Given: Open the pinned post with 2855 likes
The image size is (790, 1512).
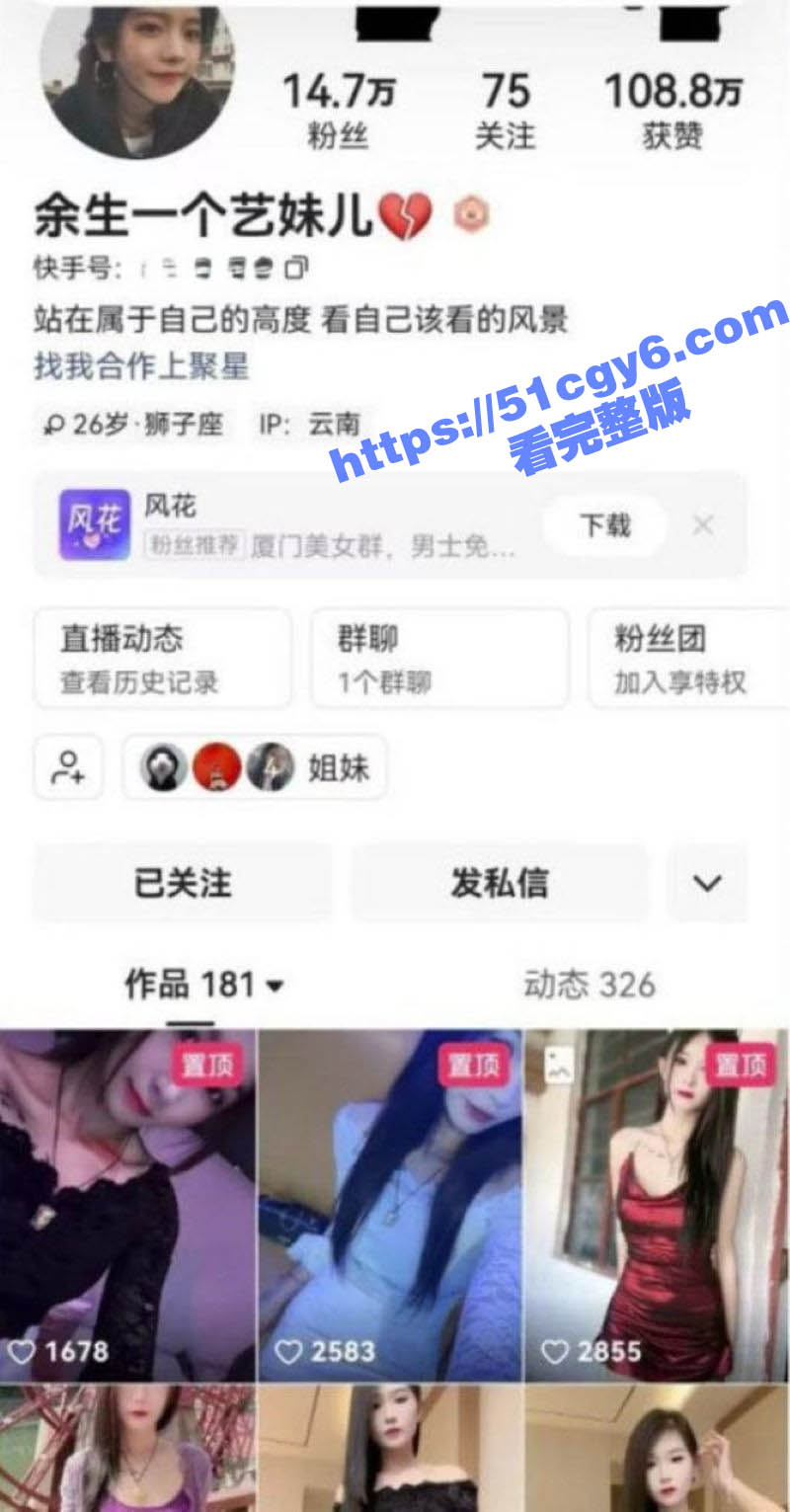Looking at the screenshot, I should point(657,1205).
